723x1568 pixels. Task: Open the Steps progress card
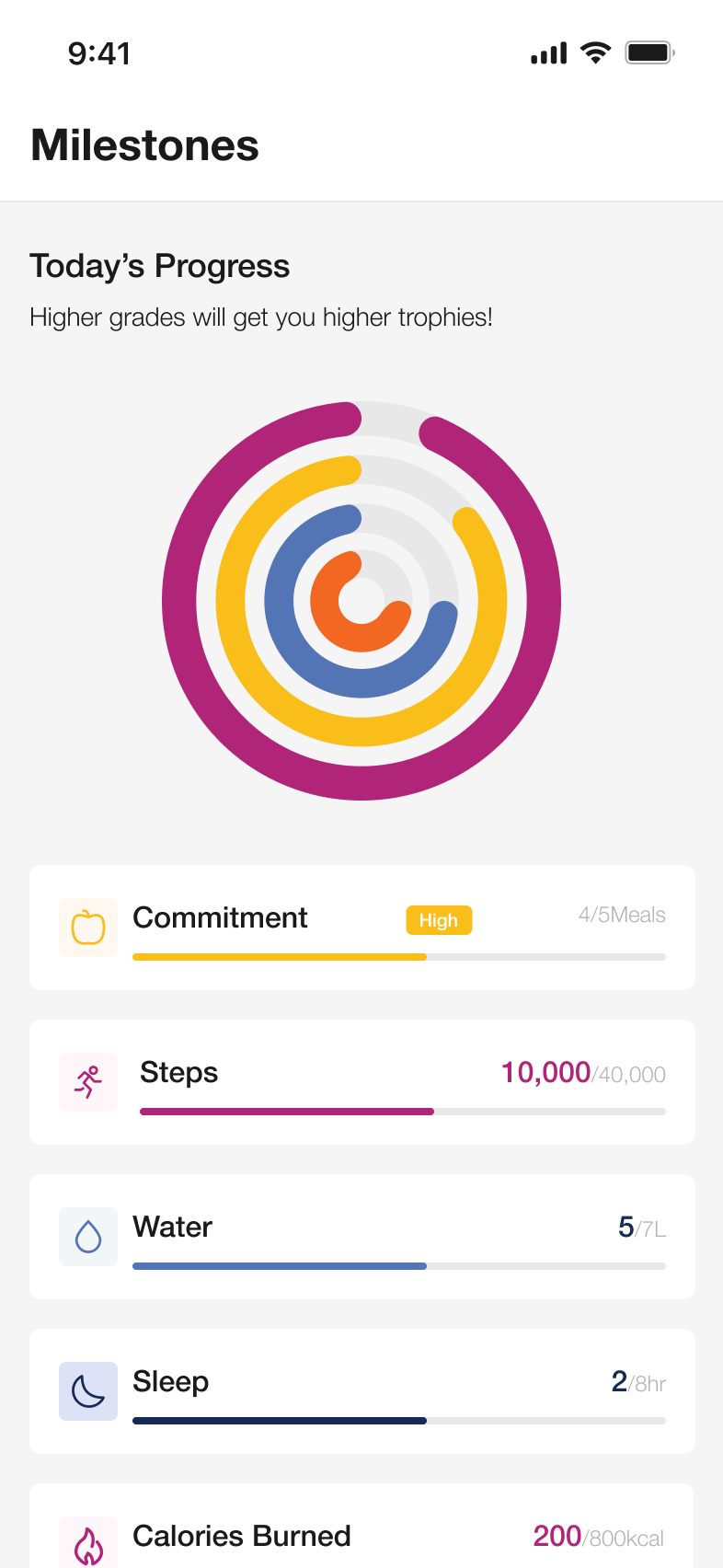[x=361, y=1081]
